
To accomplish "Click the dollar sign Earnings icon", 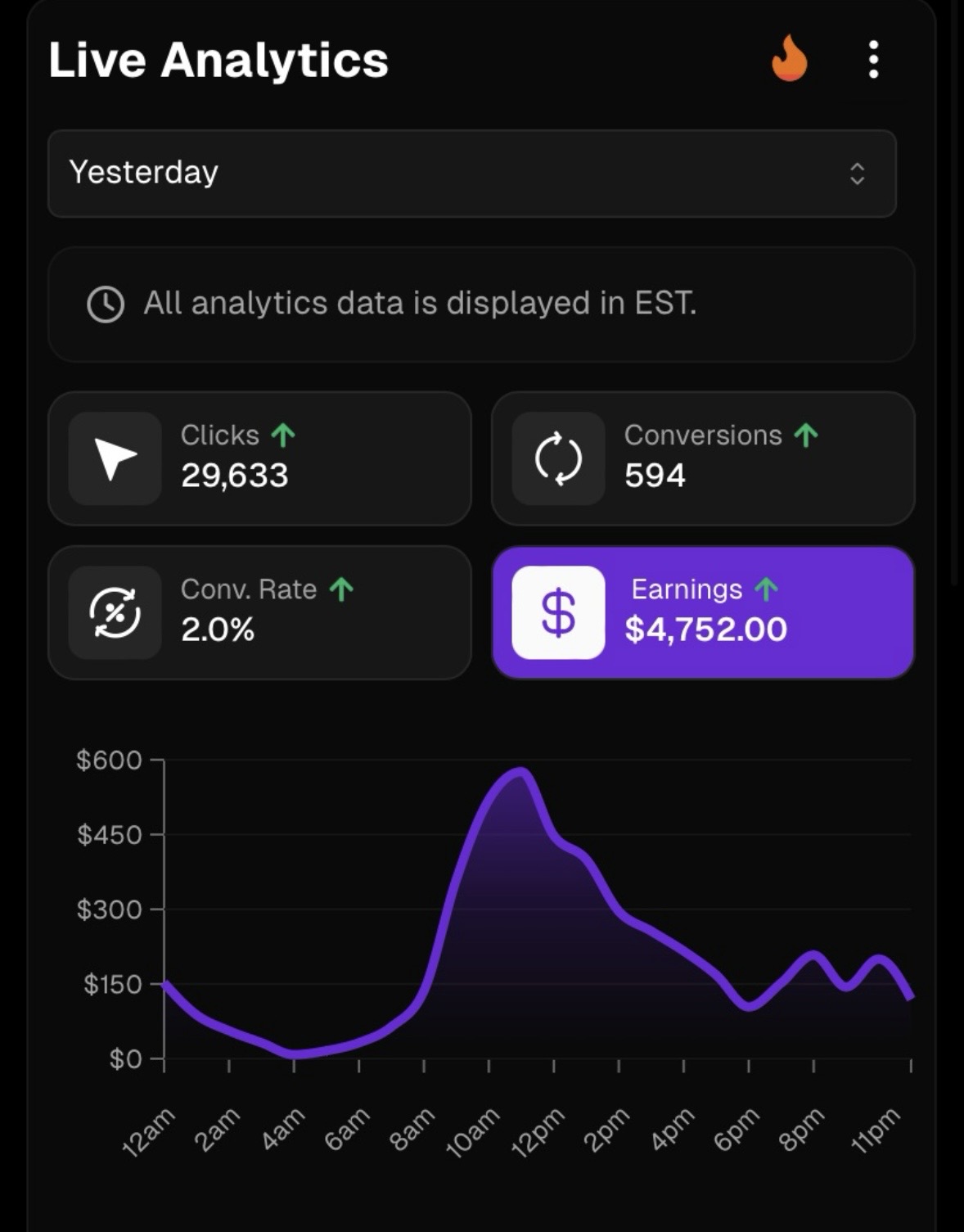I will coord(557,614).
